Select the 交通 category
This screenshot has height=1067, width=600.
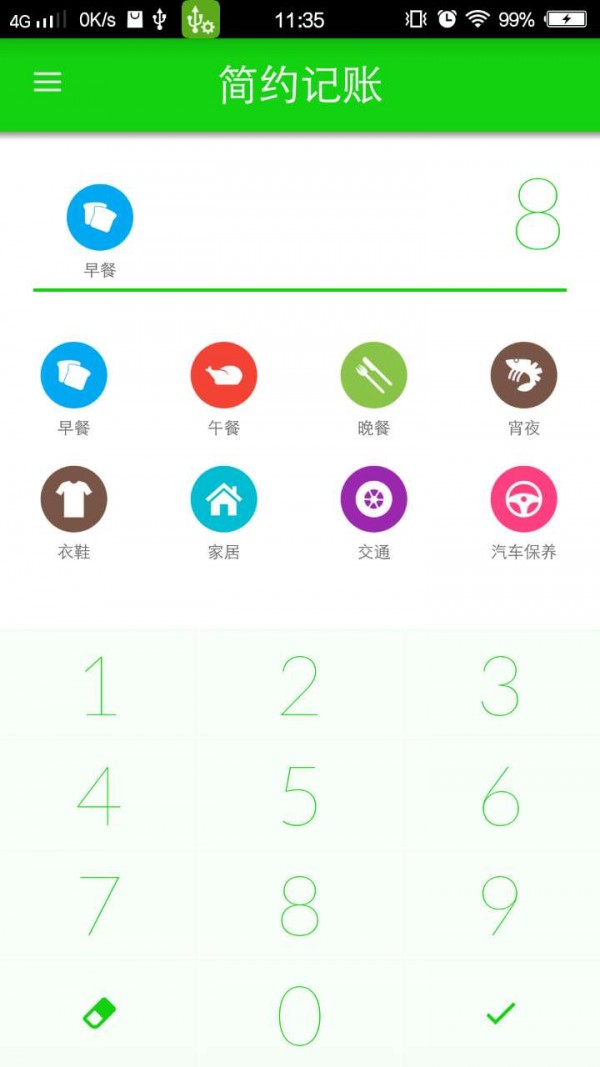click(x=374, y=499)
